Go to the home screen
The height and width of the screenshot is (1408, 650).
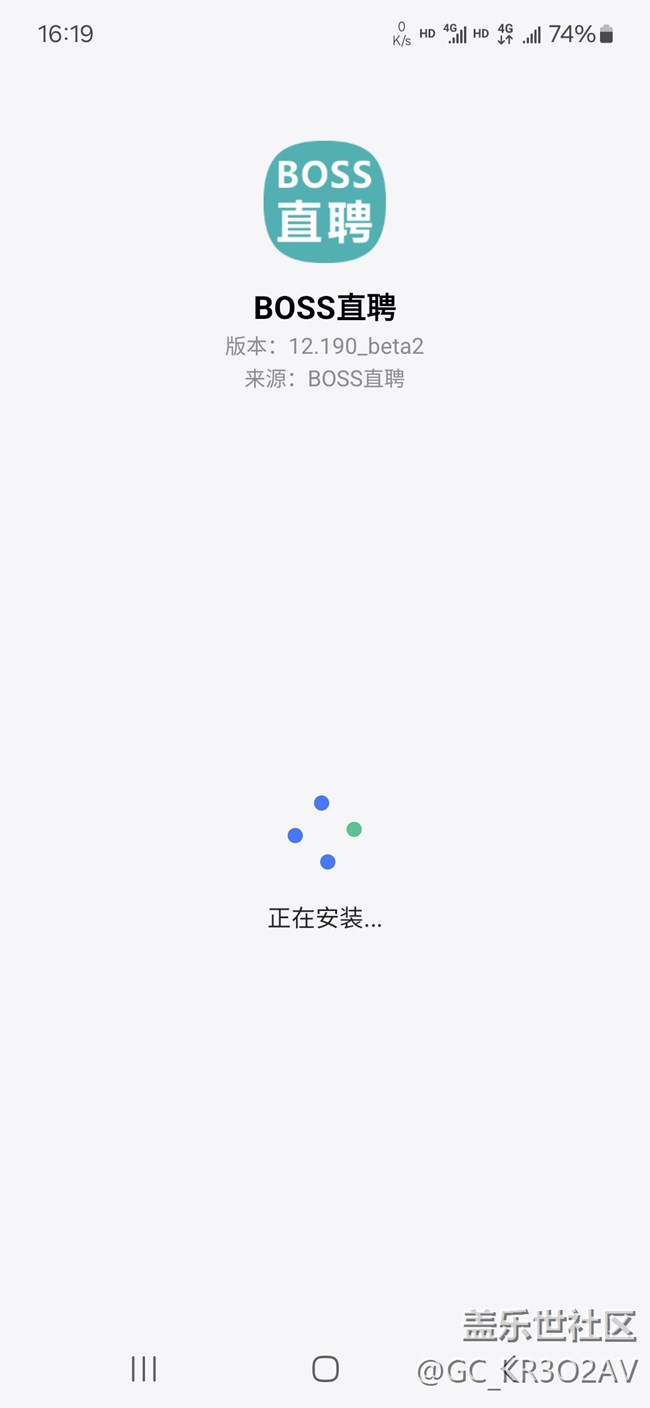click(x=325, y=1369)
